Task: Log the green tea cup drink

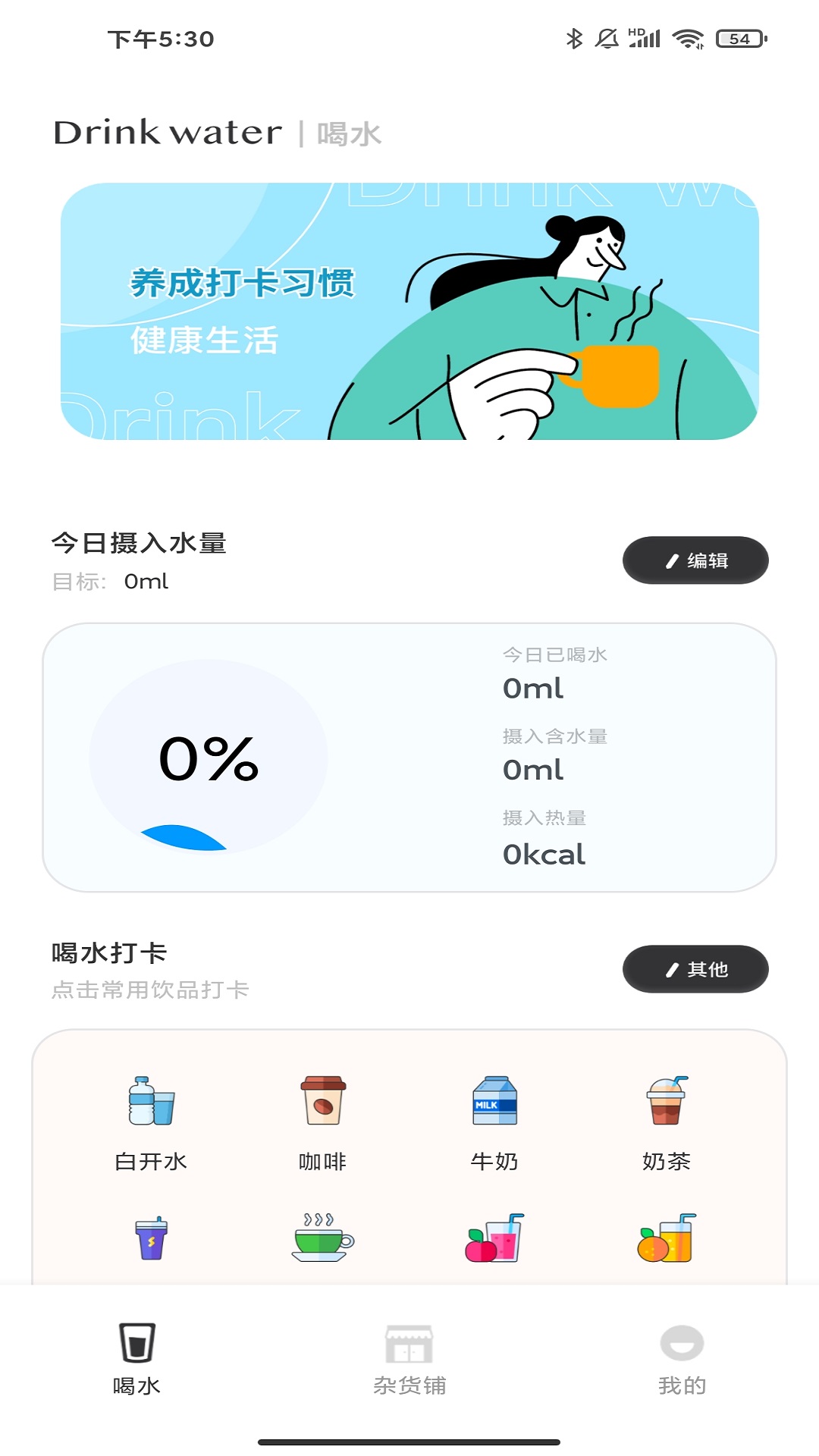Action: coord(323,1238)
